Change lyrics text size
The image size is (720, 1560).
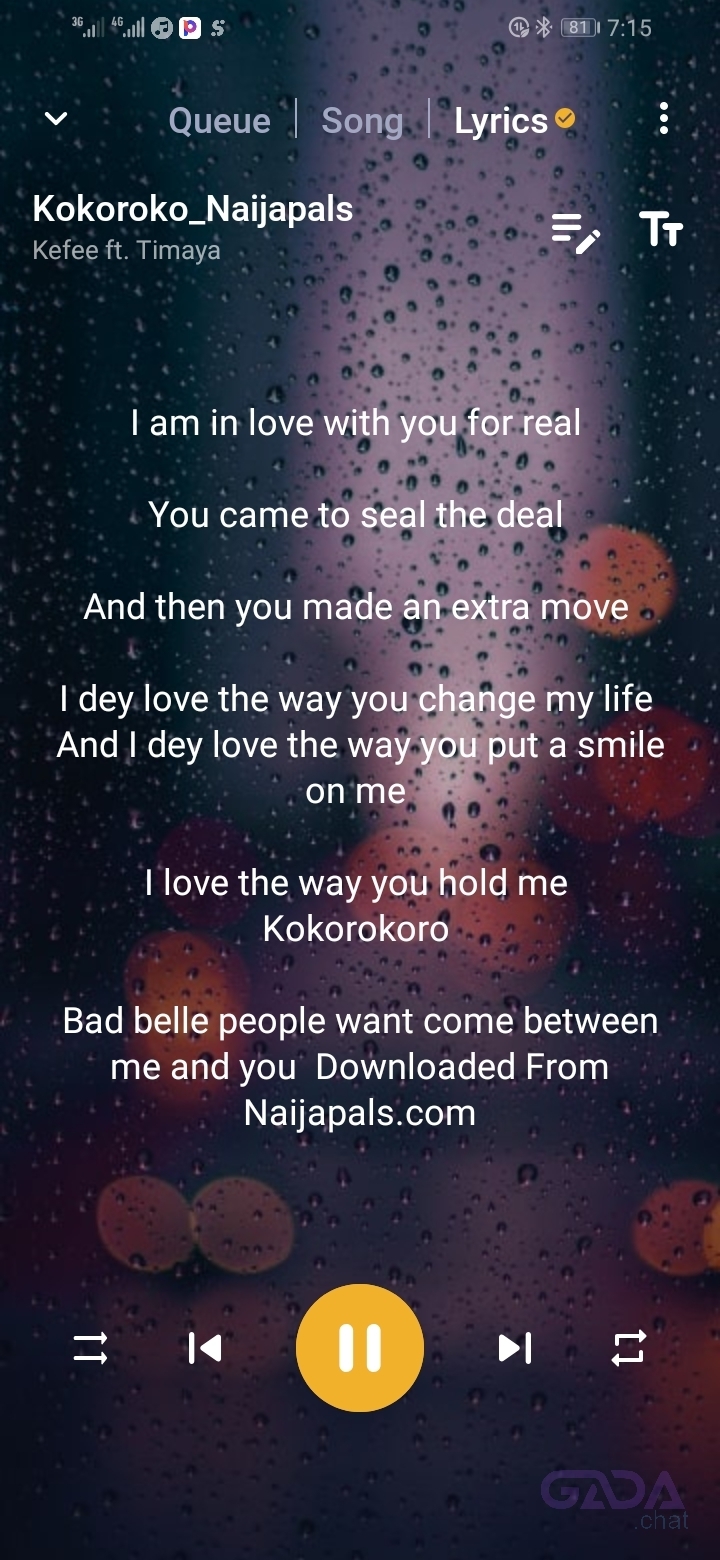[x=661, y=229]
